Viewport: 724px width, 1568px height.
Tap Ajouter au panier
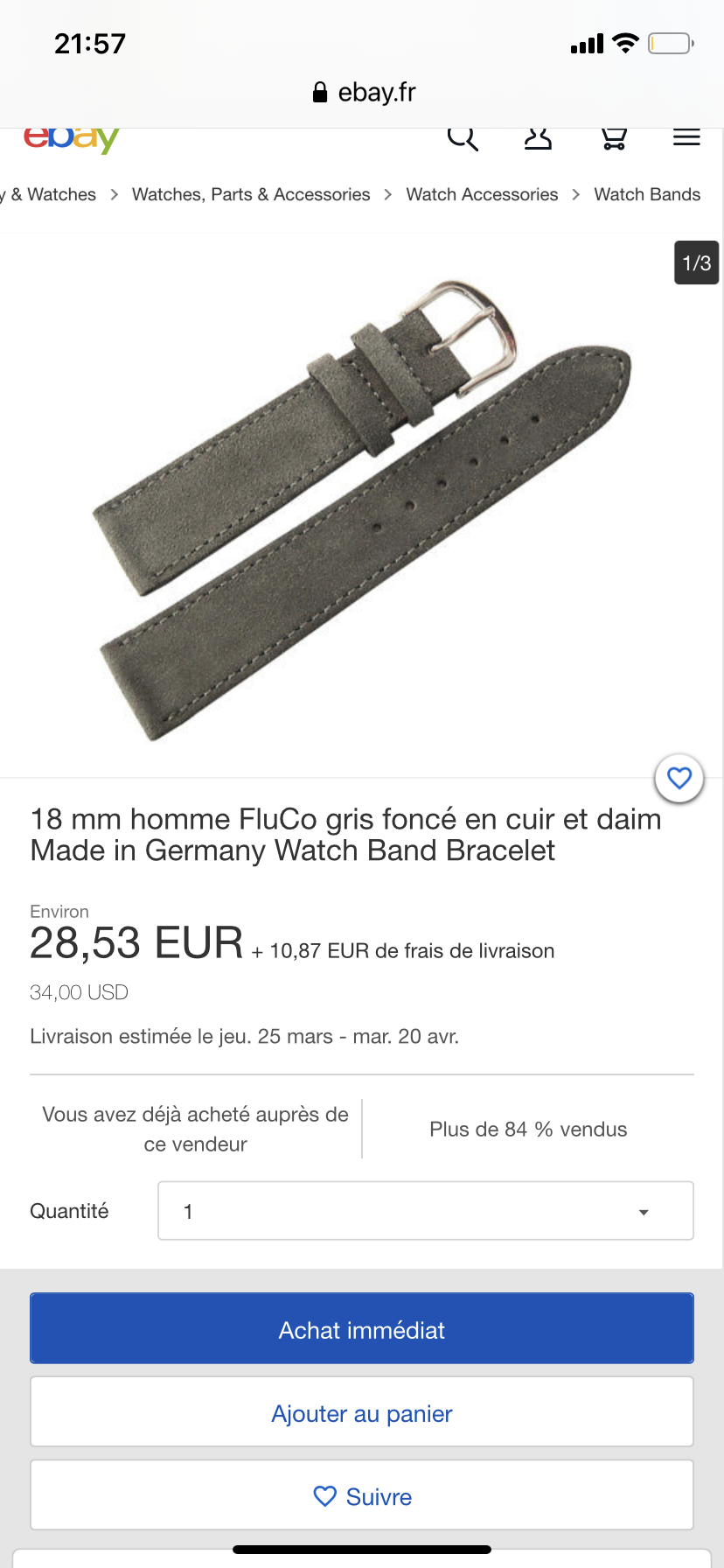pyautogui.click(x=362, y=1413)
